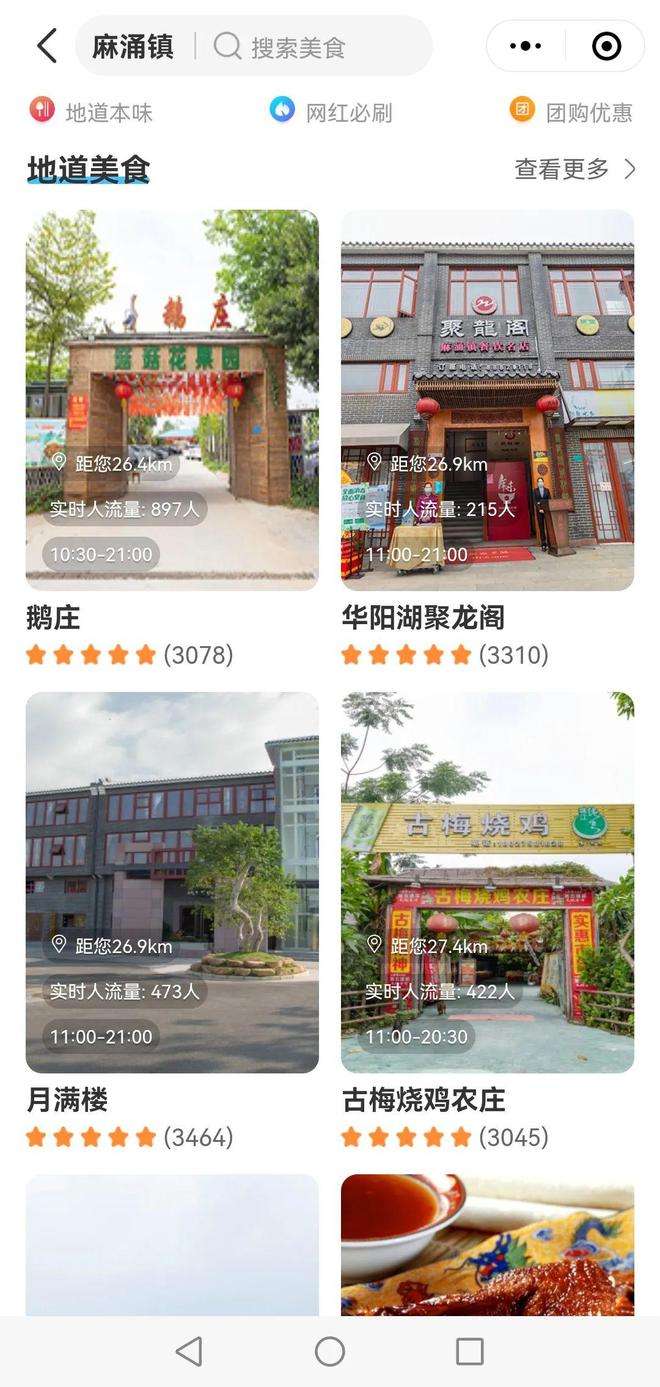660x1387 pixels.
Task: Open the 华阳湖聚龙阁 restaurant card
Action: [x=487, y=400]
